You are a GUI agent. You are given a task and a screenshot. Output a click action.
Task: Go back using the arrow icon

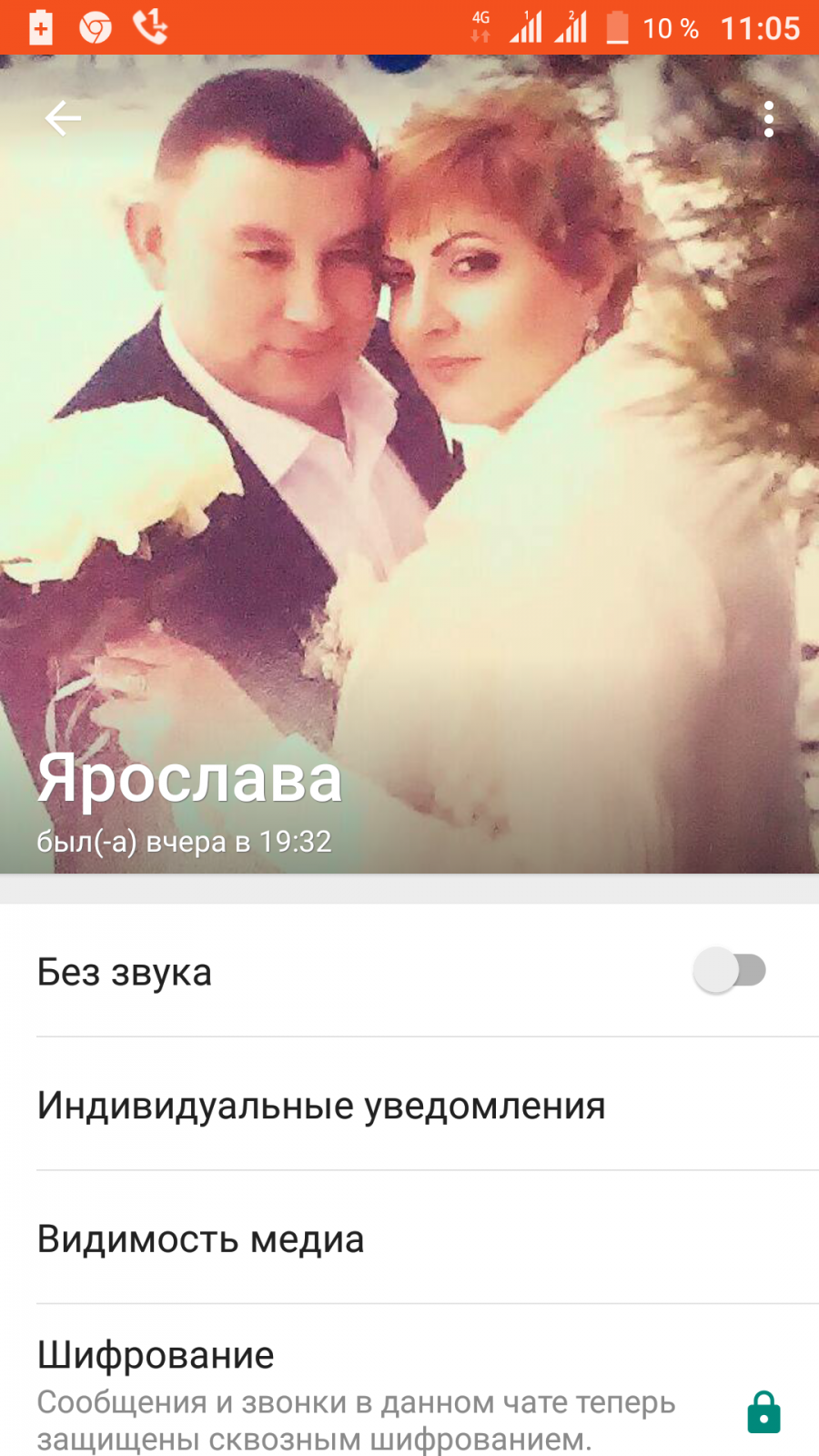(x=63, y=118)
